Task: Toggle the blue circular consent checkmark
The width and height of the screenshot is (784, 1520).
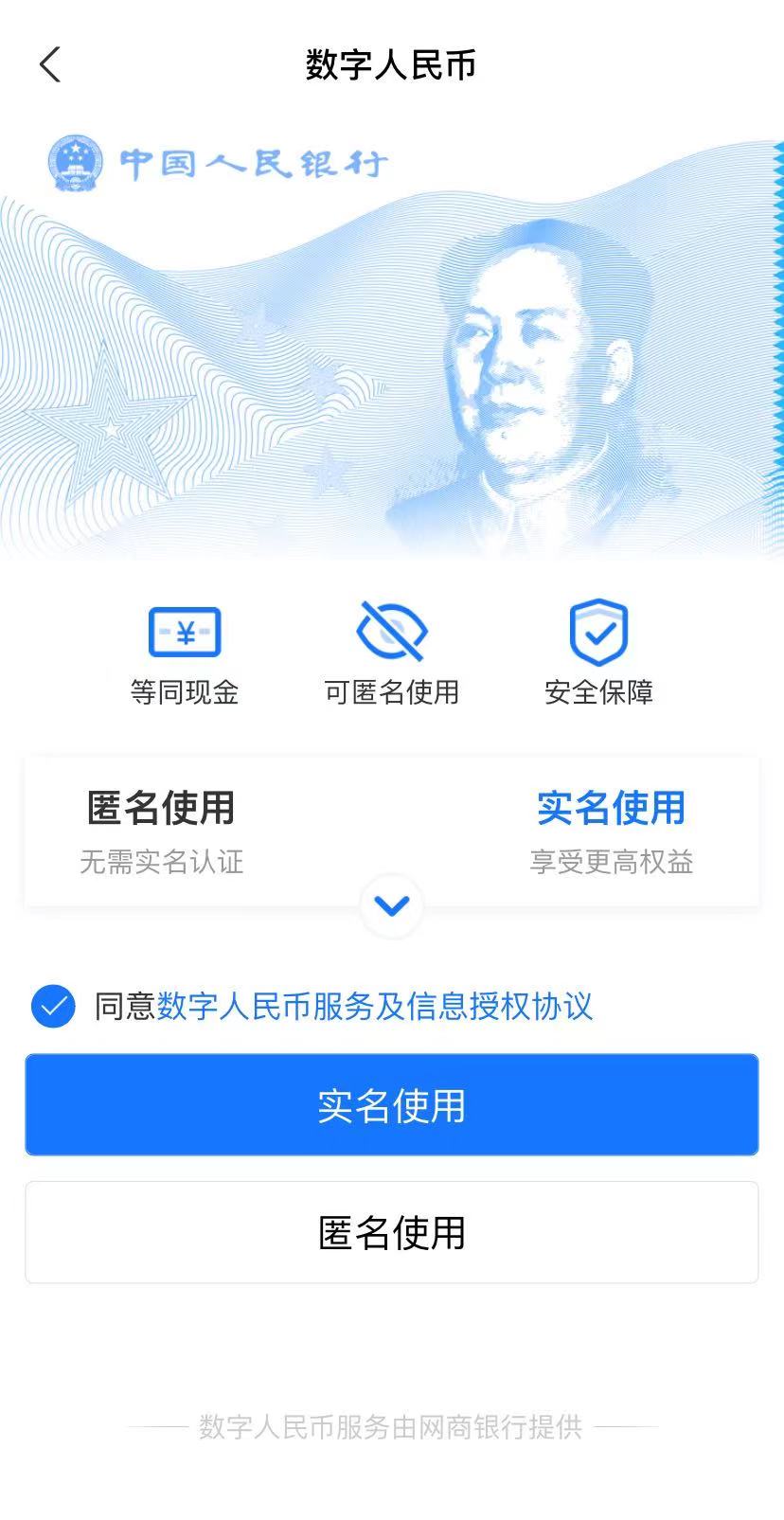Action: point(53,1007)
